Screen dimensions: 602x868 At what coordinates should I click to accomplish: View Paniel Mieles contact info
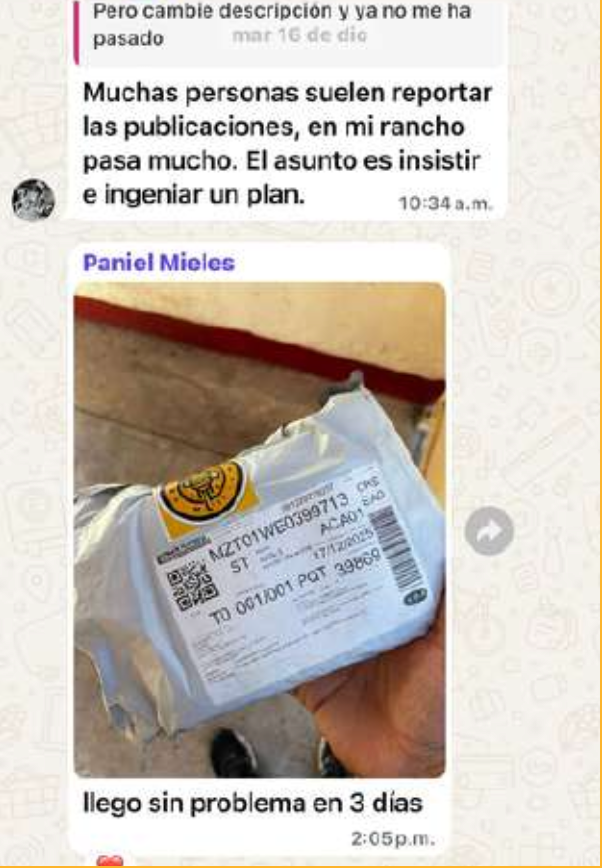click(x=158, y=263)
